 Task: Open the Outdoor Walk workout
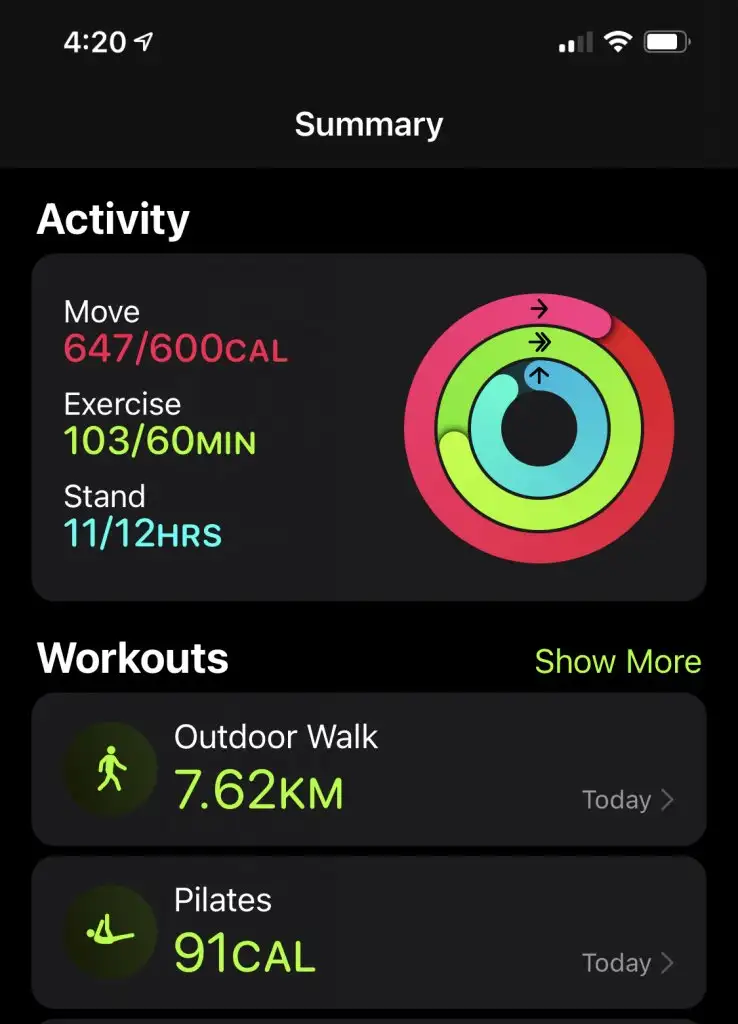pos(368,769)
